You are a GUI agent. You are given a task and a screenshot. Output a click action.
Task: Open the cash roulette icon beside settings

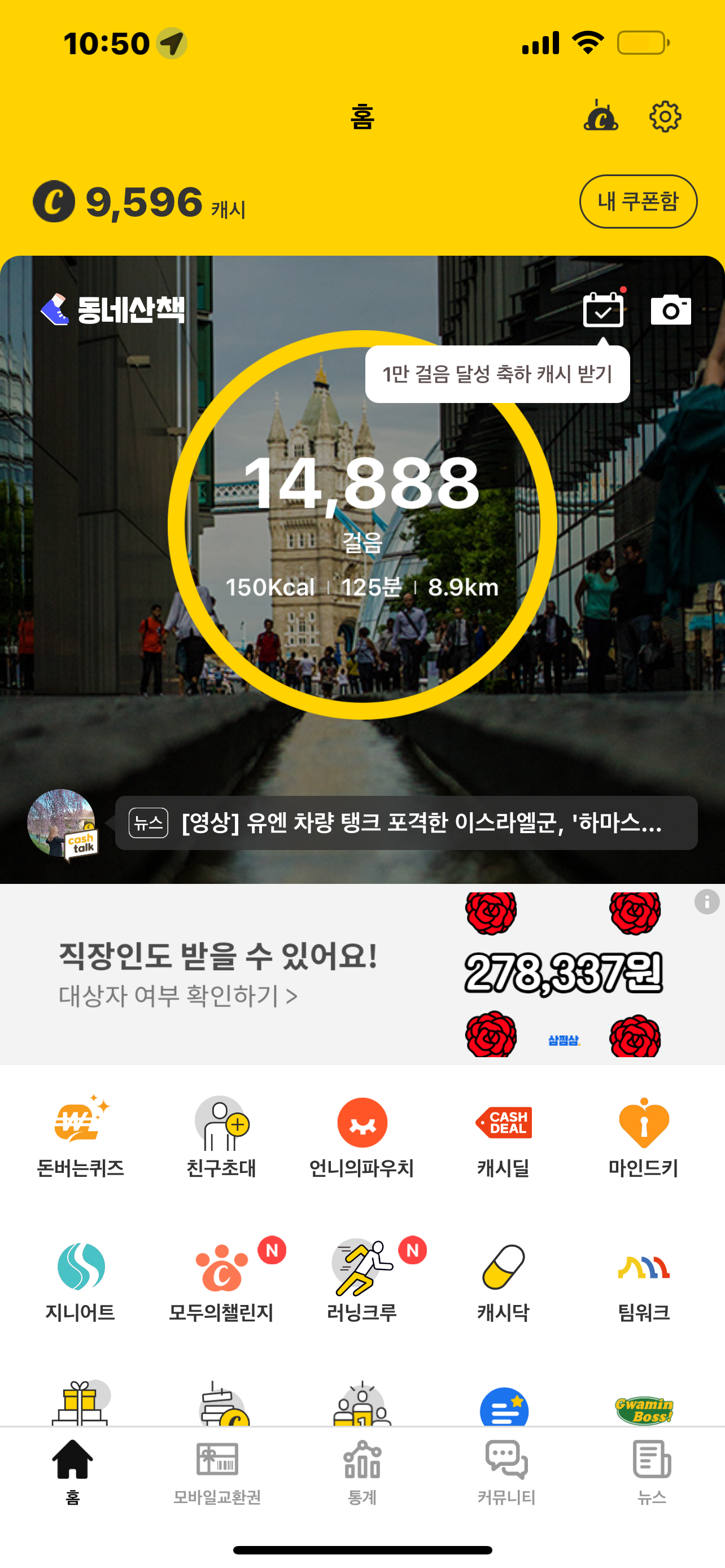[x=601, y=116]
